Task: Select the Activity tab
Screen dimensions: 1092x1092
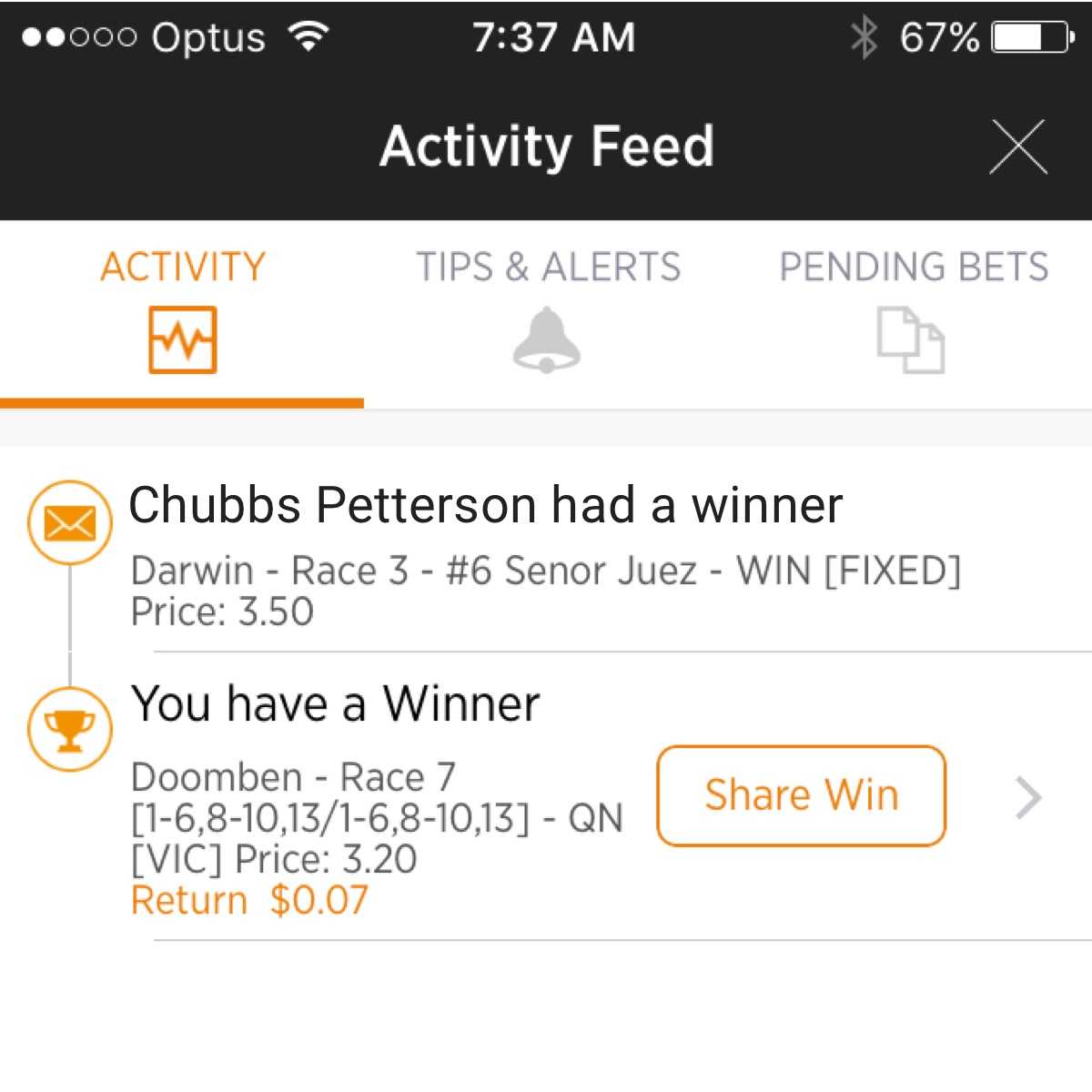Action: (x=183, y=309)
